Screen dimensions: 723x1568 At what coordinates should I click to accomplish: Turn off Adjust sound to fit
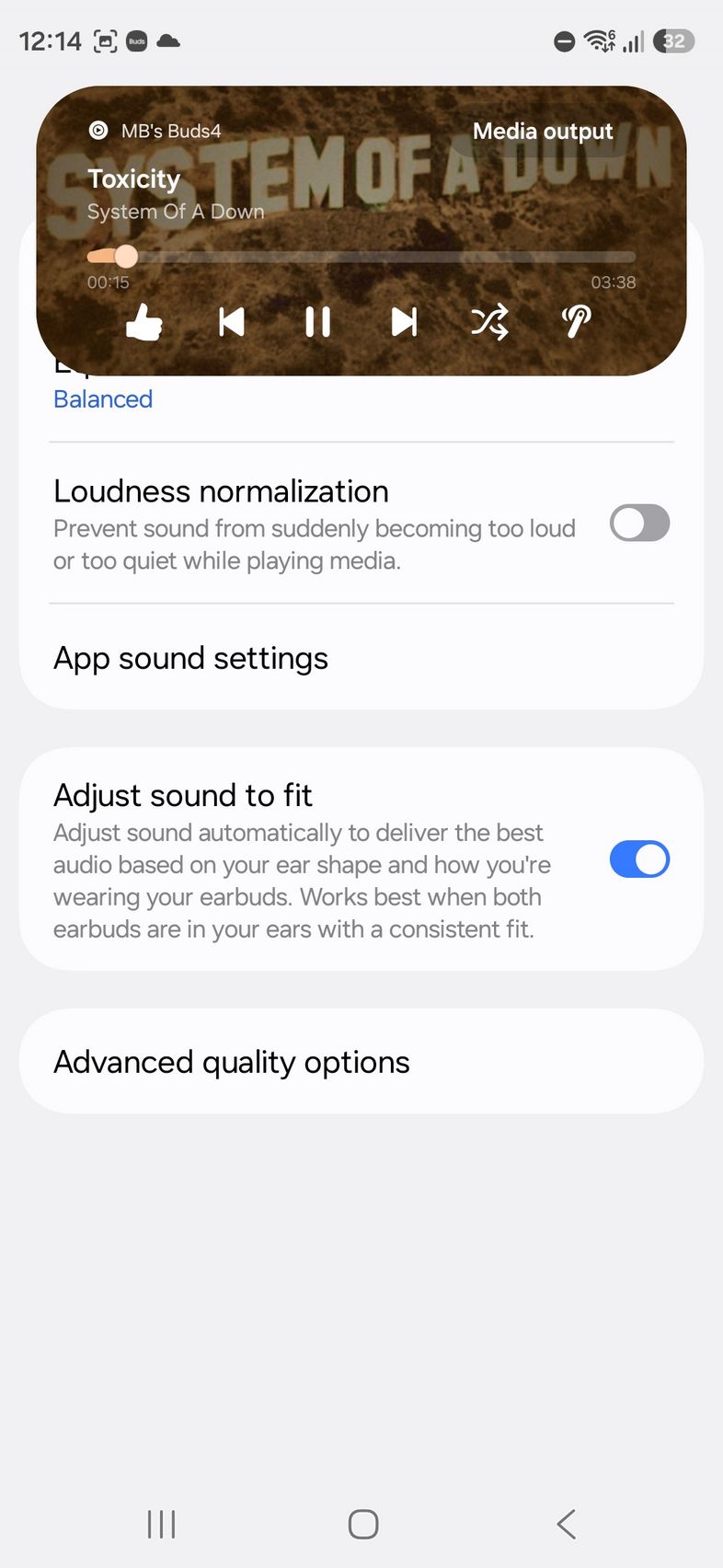pos(639,859)
